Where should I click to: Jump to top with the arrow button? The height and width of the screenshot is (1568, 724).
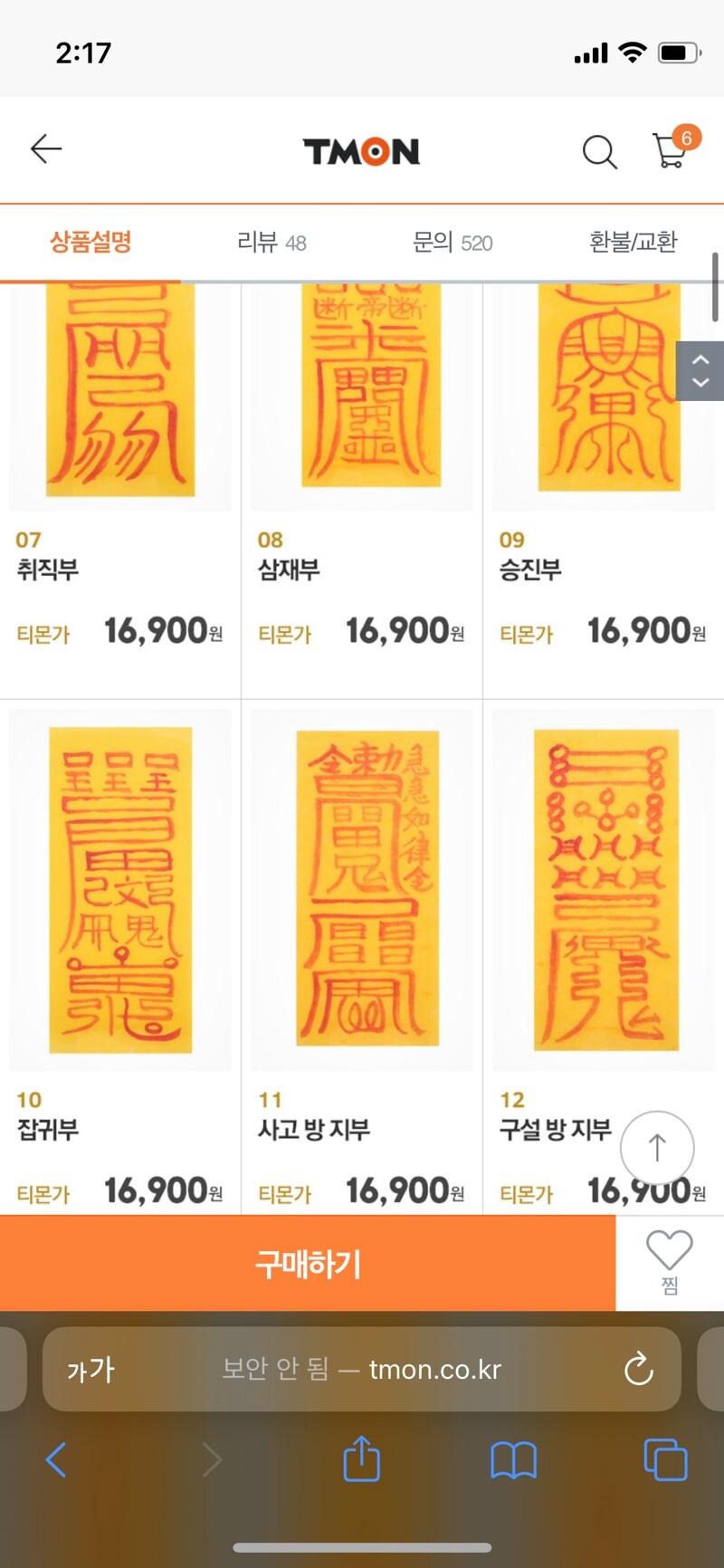click(x=657, y=1147)
